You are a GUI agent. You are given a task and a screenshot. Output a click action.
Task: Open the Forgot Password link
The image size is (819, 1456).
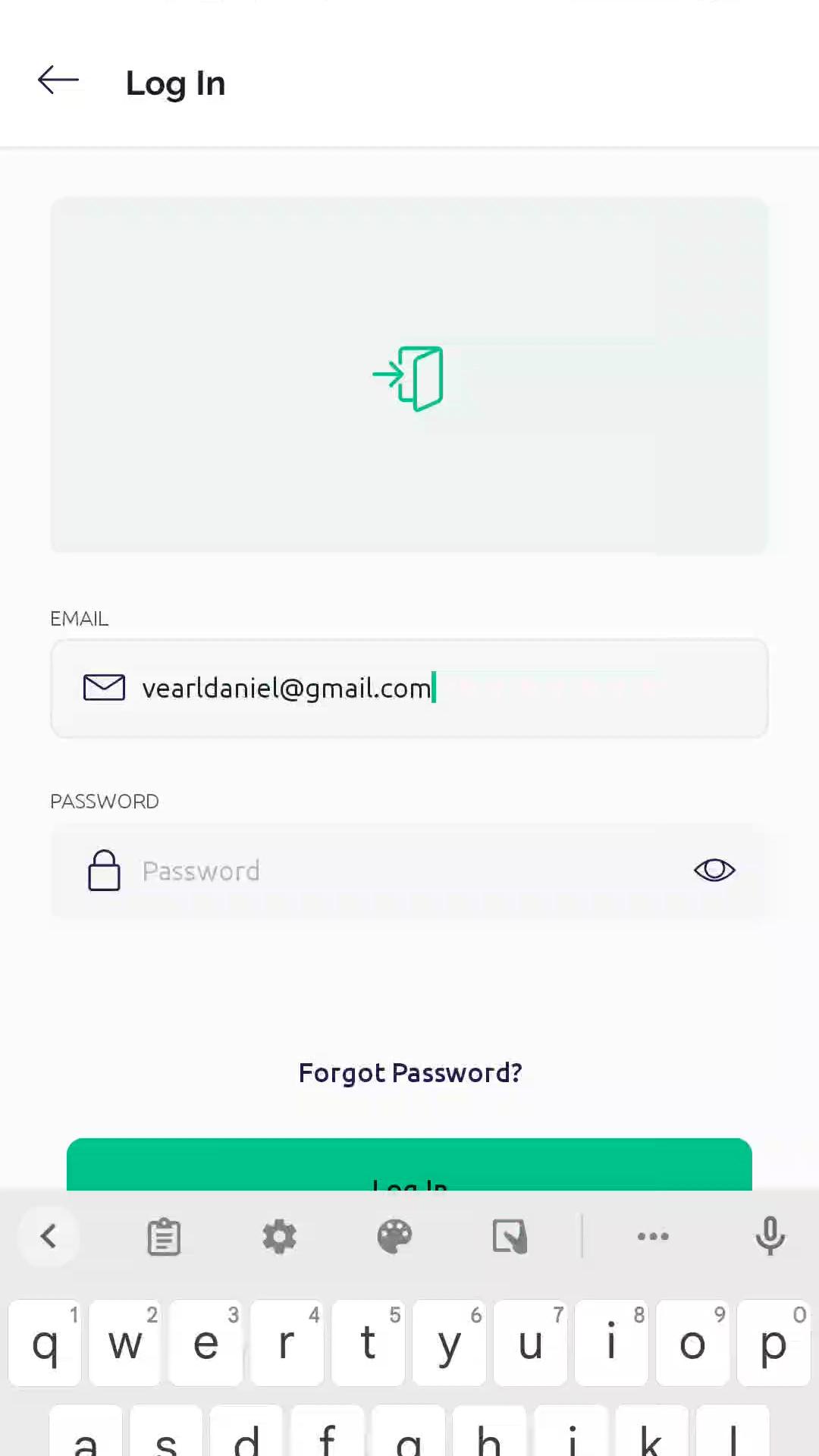(x=409, y=1073)
